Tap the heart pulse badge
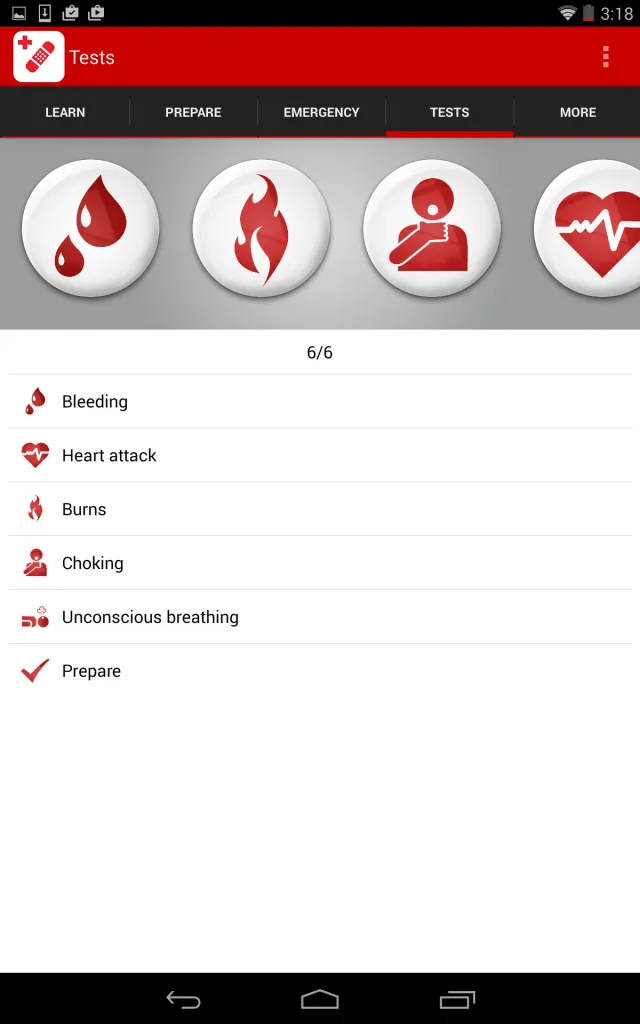640x1024 pixels. [x=592, y=229]
